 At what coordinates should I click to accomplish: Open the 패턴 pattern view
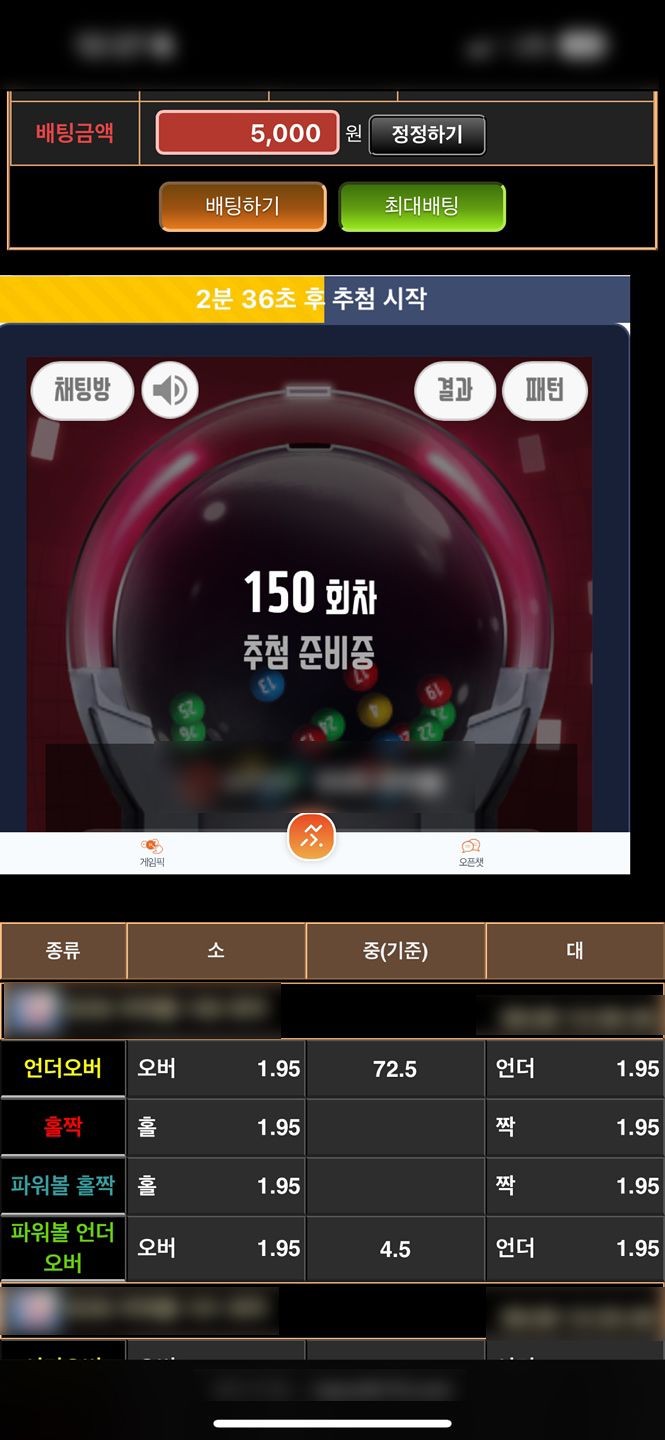pos(544,389)
